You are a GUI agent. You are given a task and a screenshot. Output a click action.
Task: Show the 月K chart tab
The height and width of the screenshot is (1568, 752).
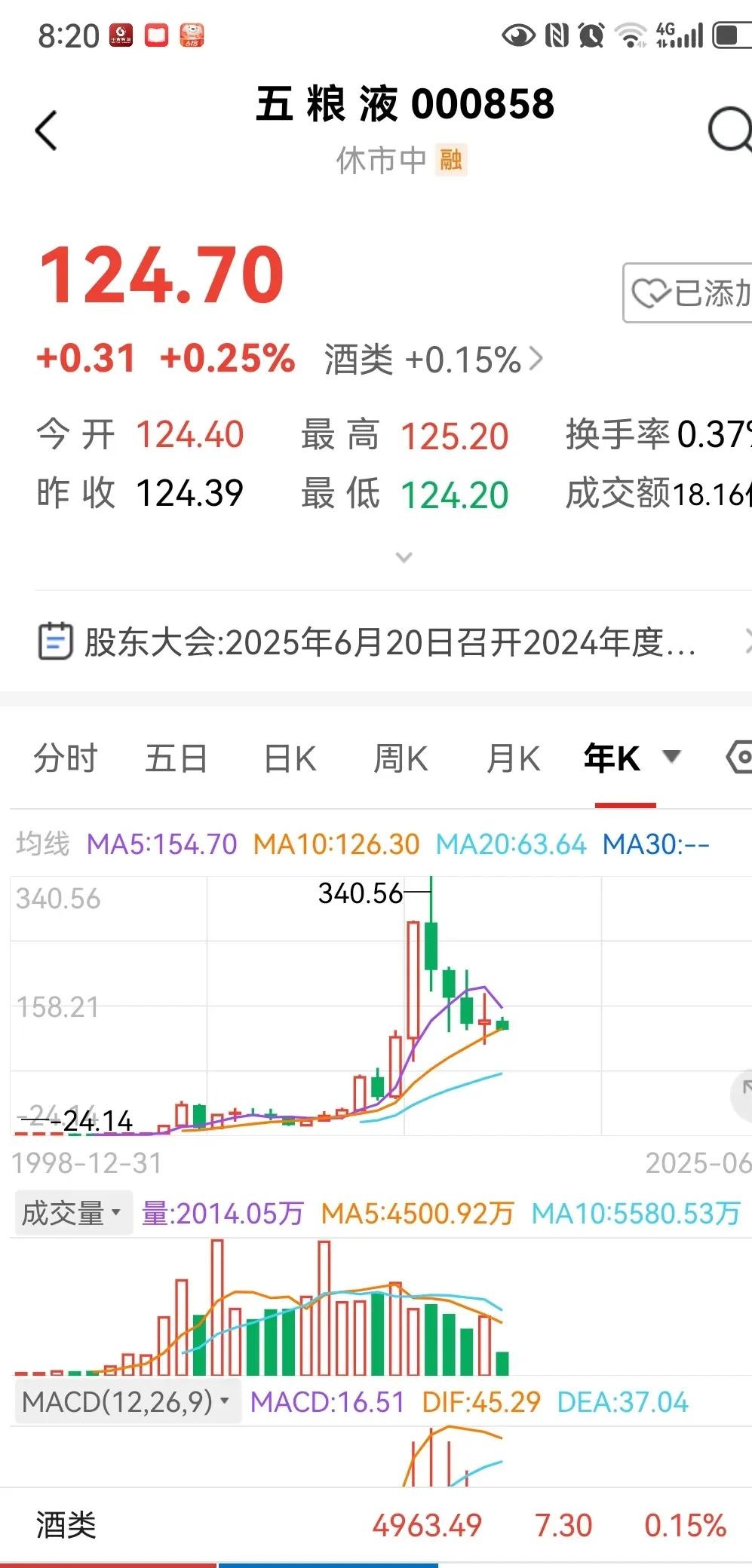[x=514, y=758]
